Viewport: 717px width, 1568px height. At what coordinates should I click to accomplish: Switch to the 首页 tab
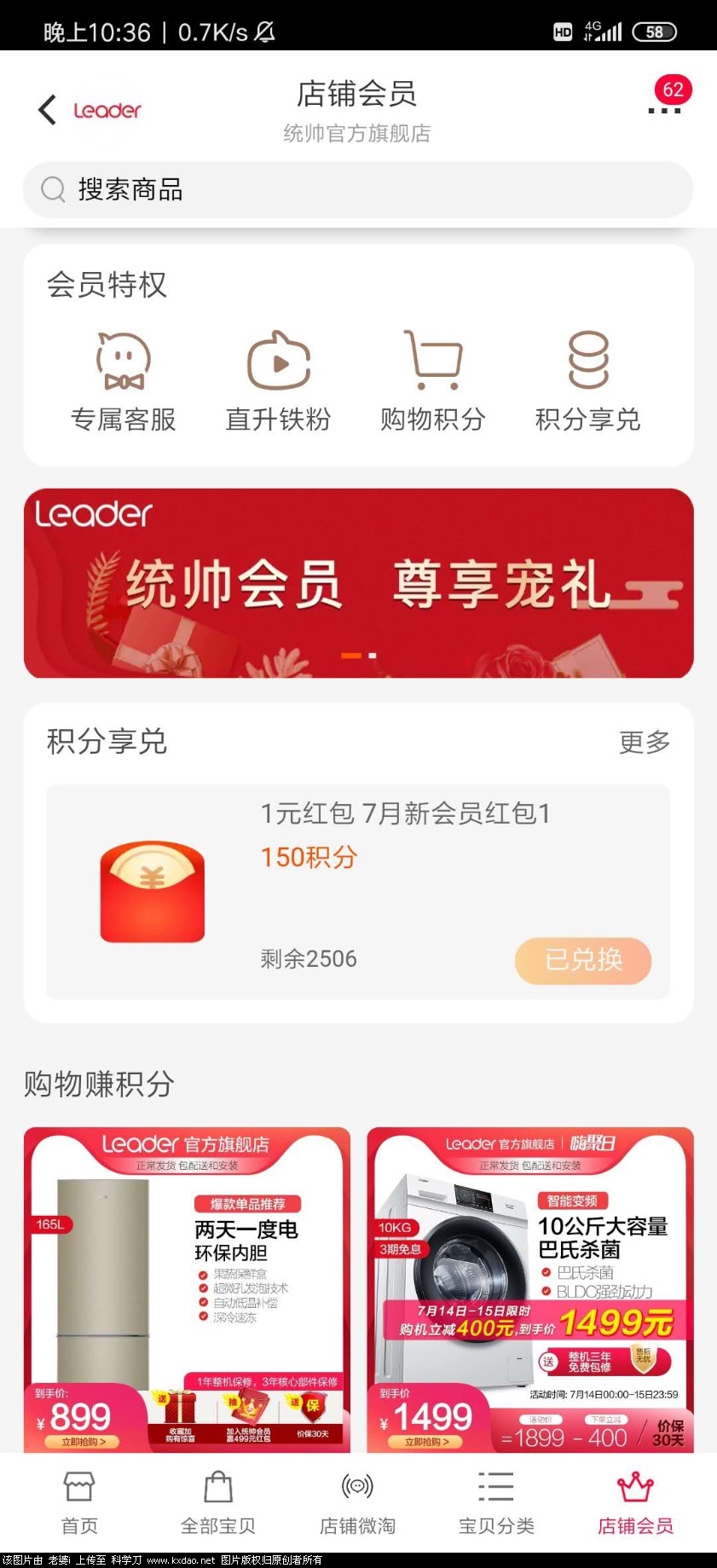click(x=79, y=1502)
